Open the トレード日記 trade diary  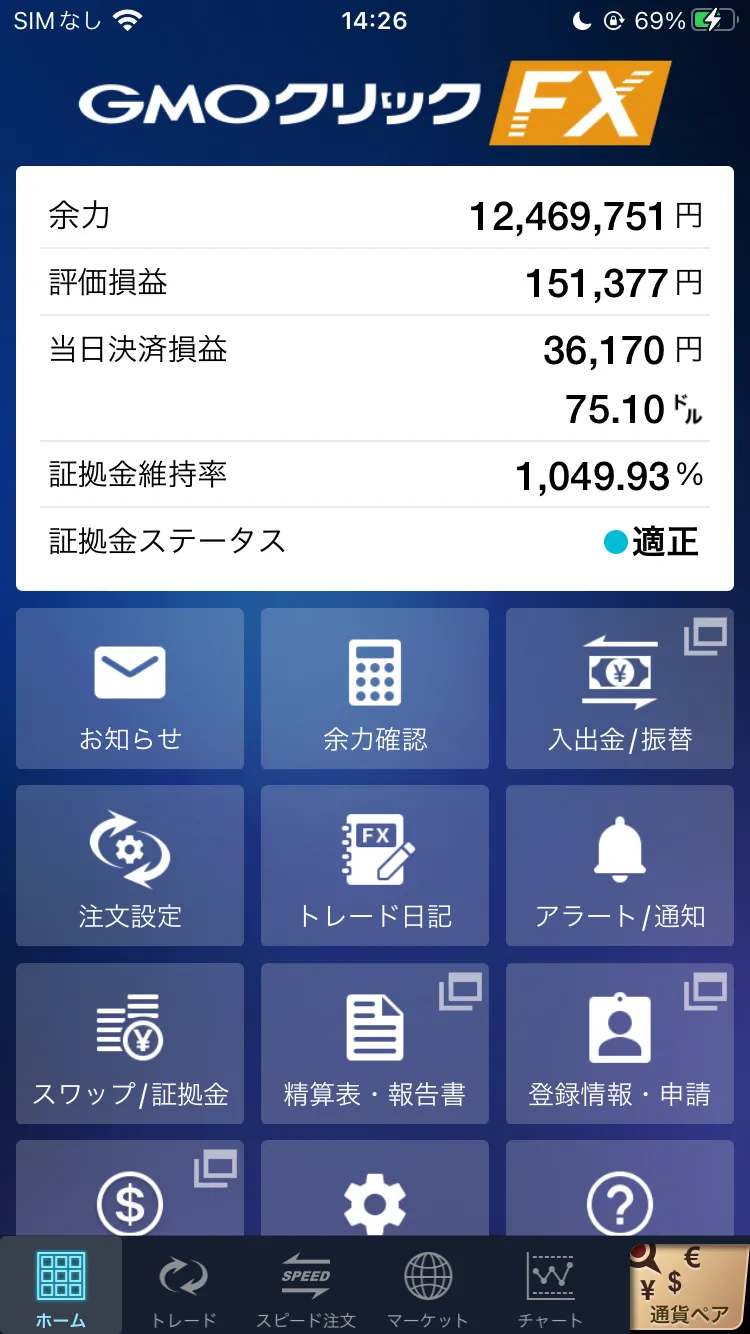pyautogui.click(x=375, y=866)
